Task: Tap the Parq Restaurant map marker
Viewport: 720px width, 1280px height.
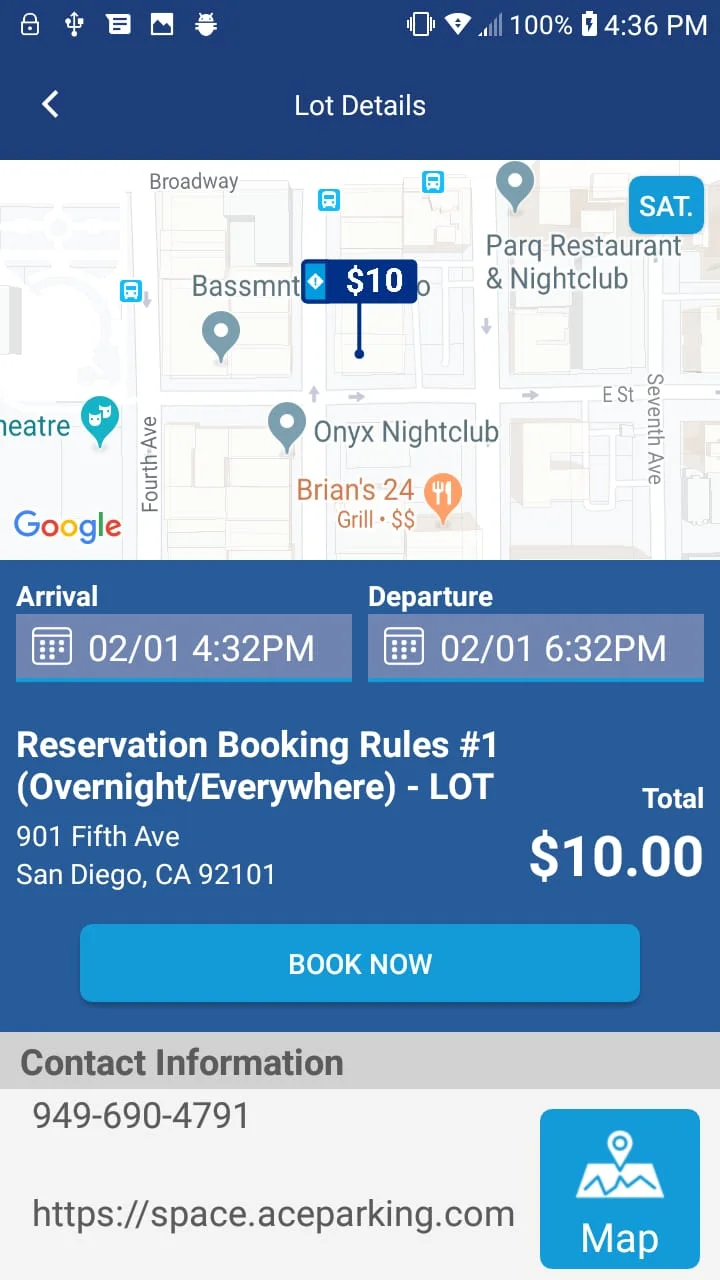Action: [515, 187]
